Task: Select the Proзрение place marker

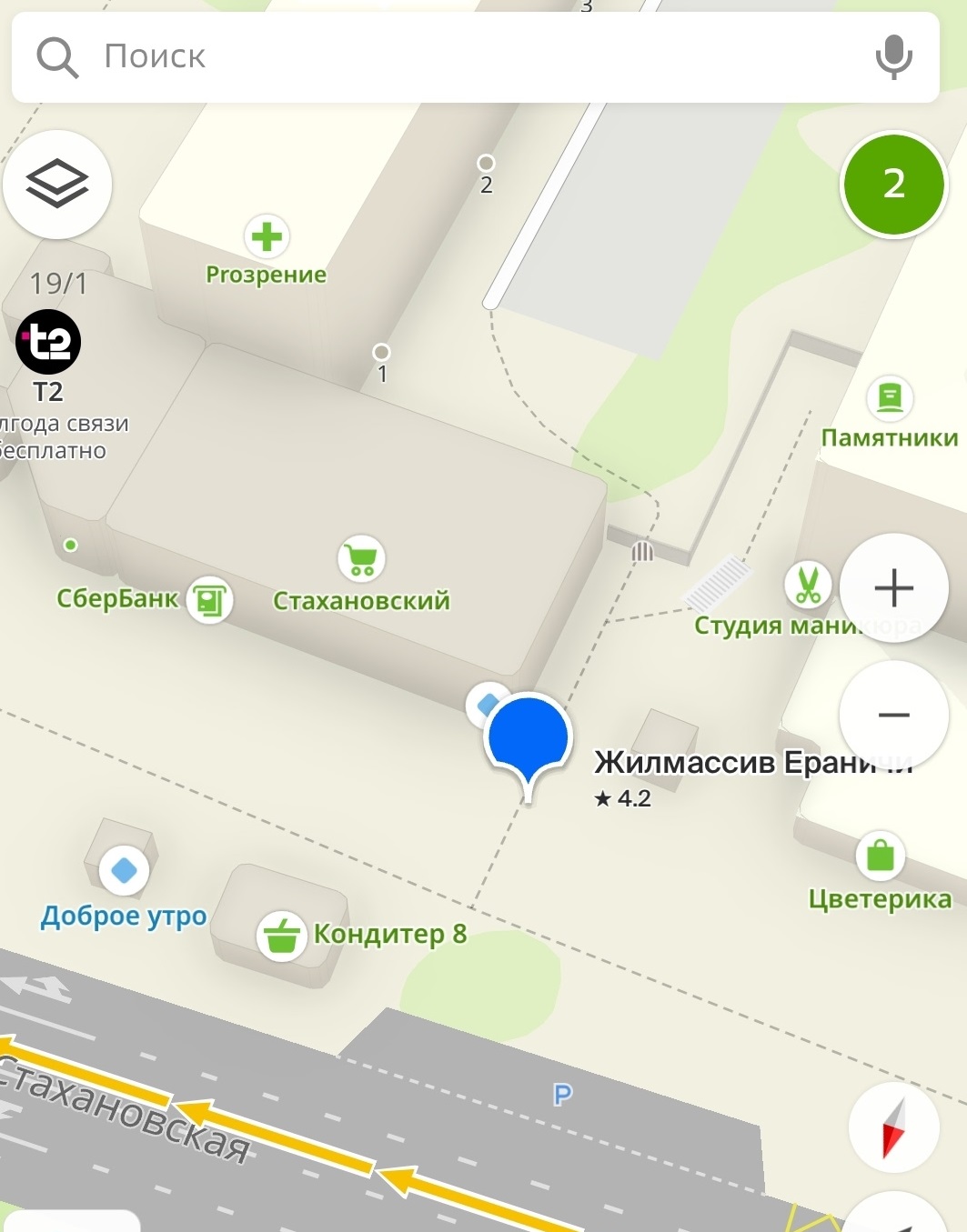Action: coord(267,237)
